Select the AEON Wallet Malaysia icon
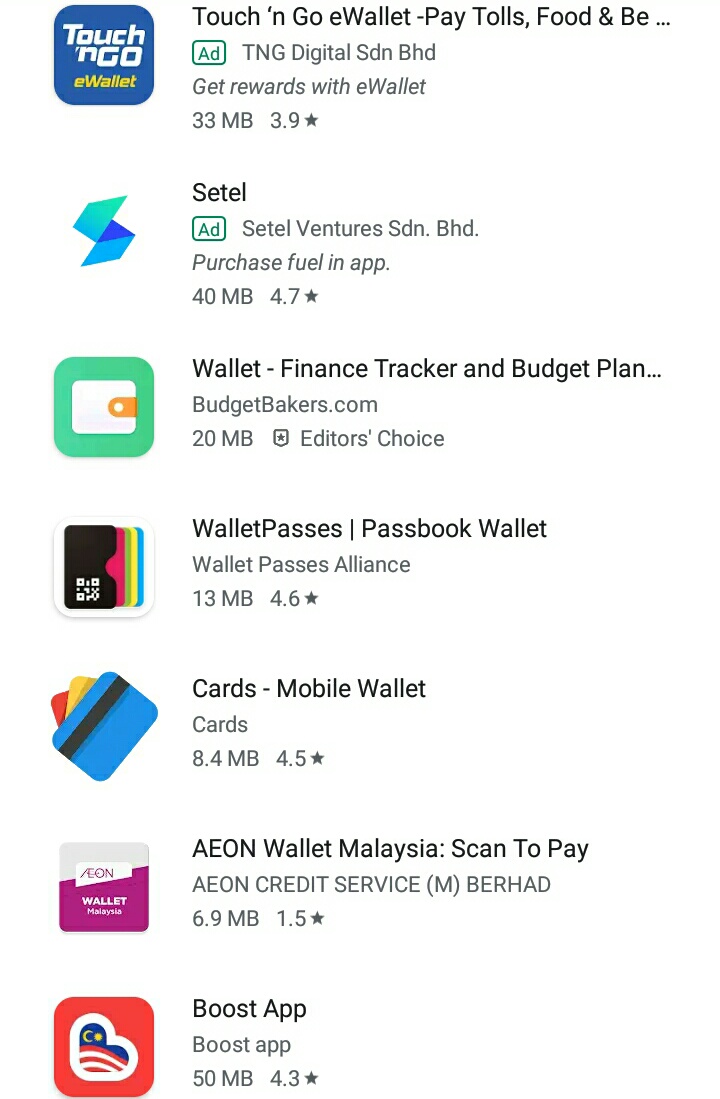 (x=103, y=887)
